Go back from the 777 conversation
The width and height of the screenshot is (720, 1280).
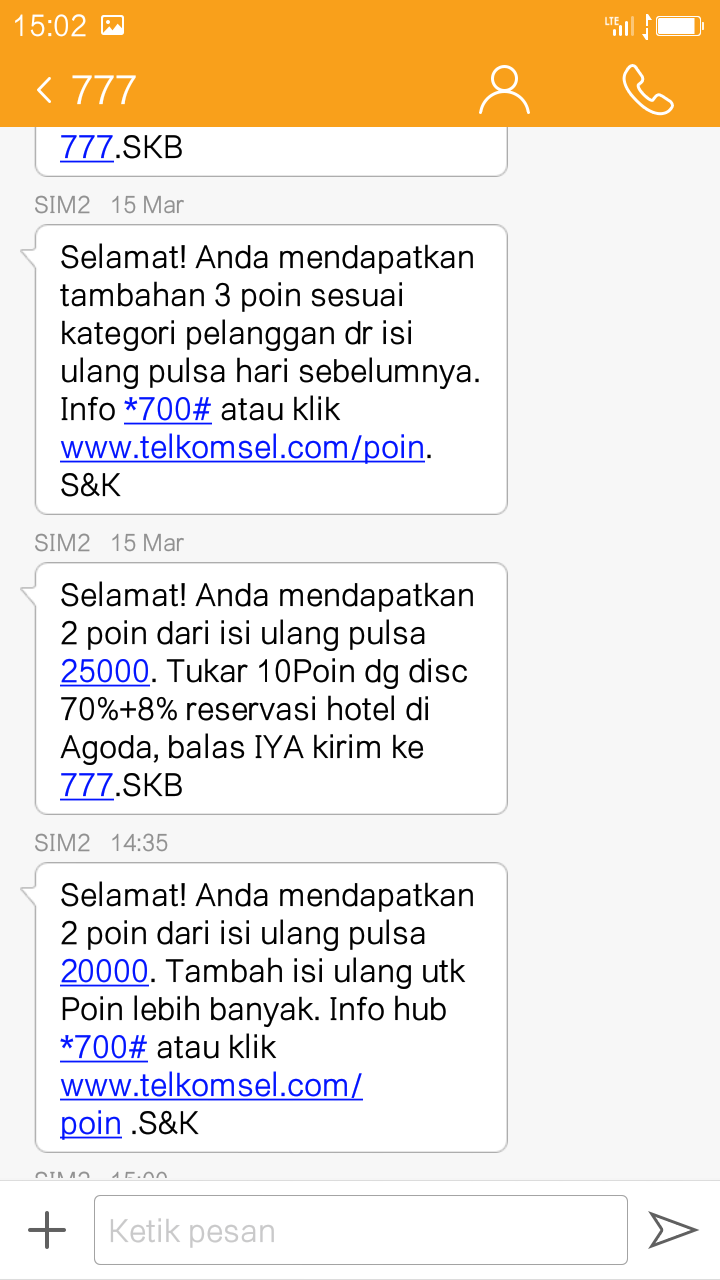(x=44, y=90)
